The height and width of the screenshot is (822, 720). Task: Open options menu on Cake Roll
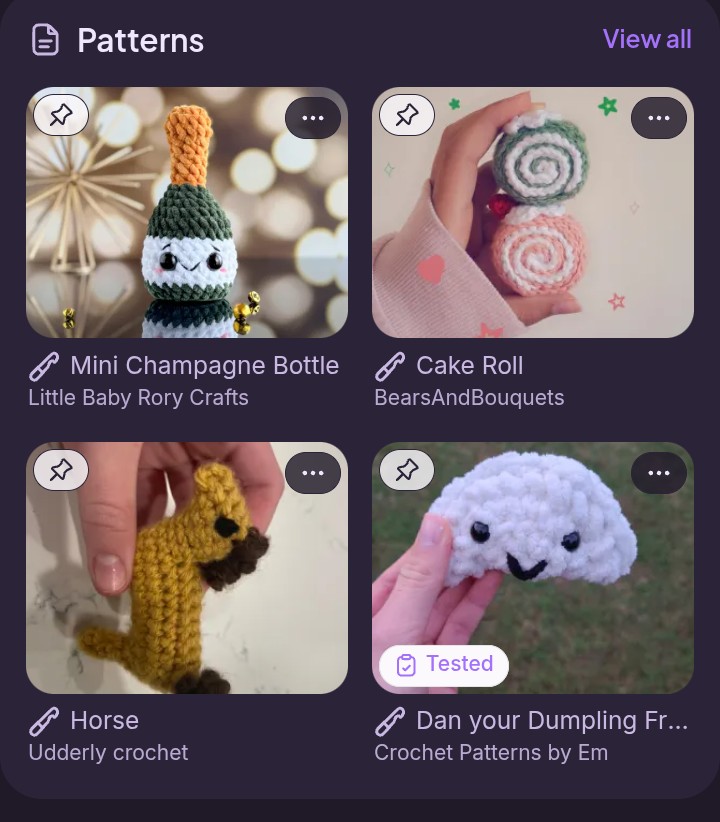(659, 118)
